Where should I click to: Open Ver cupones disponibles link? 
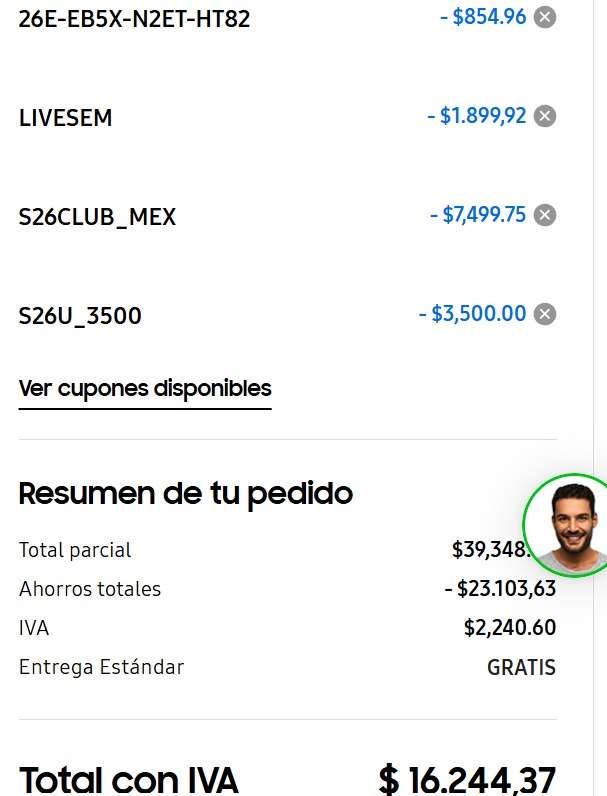(145, 389)
